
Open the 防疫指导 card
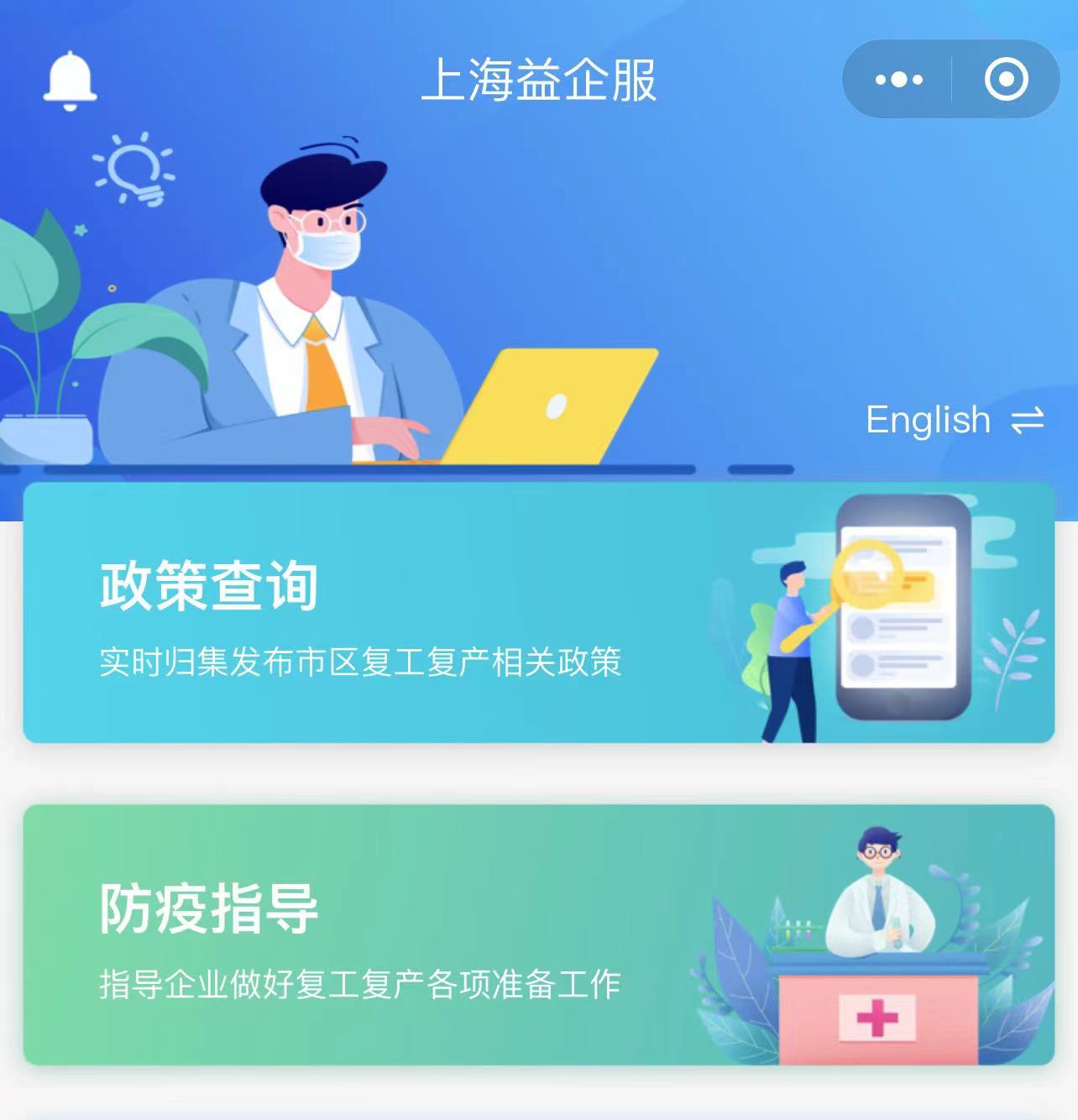pos(537,934)
